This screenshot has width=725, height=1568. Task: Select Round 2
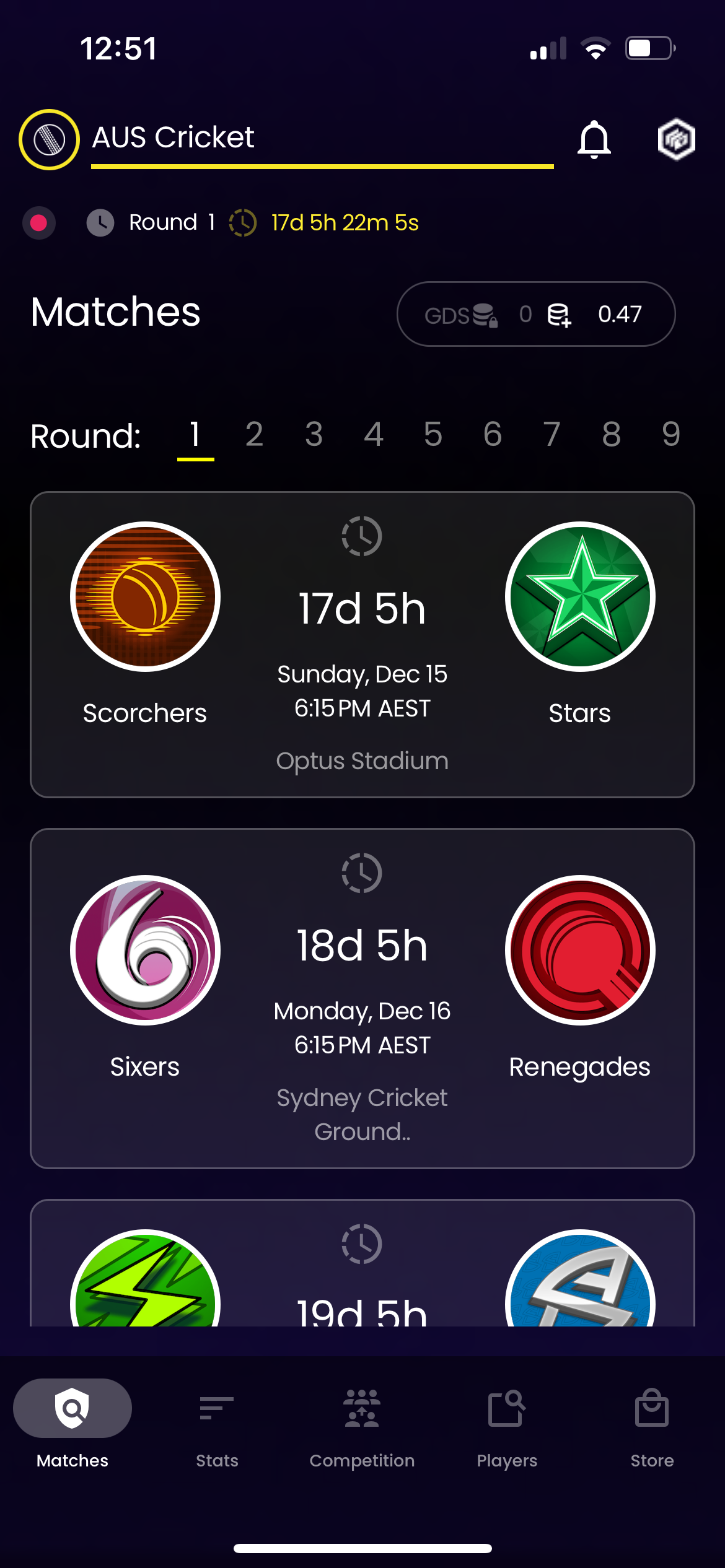point(254,434)
